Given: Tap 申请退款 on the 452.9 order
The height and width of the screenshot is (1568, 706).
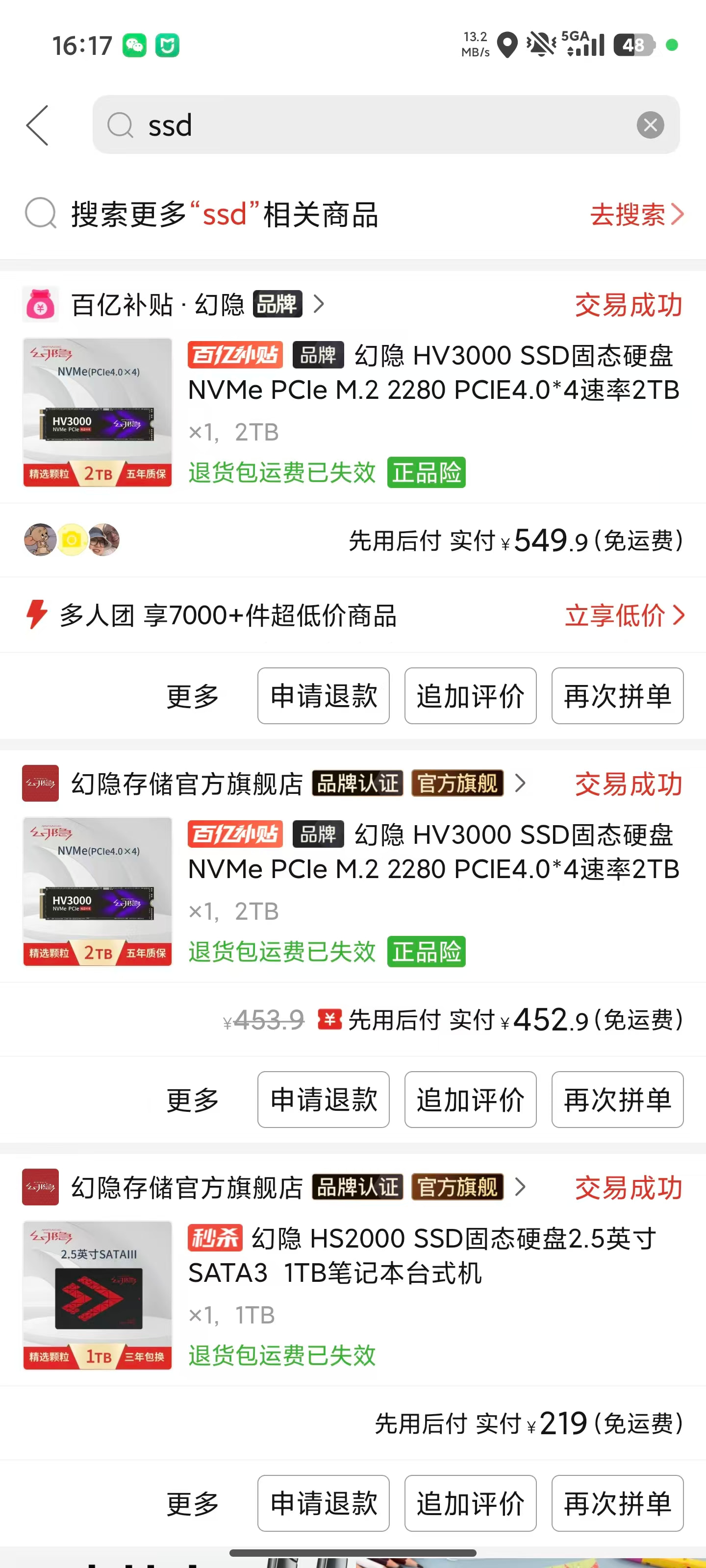Looking at the screenshot, I should click(x=324, y=1099).
